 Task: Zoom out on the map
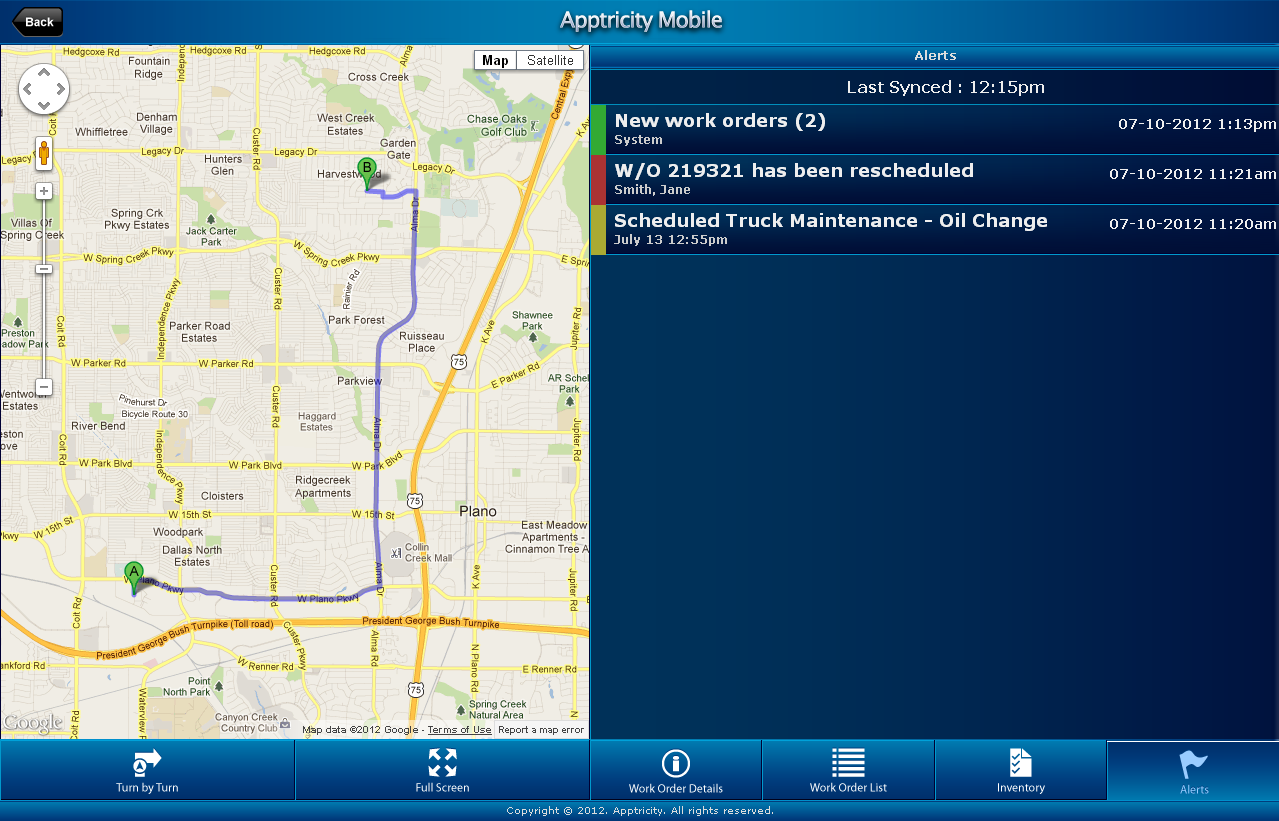[43, 386]
